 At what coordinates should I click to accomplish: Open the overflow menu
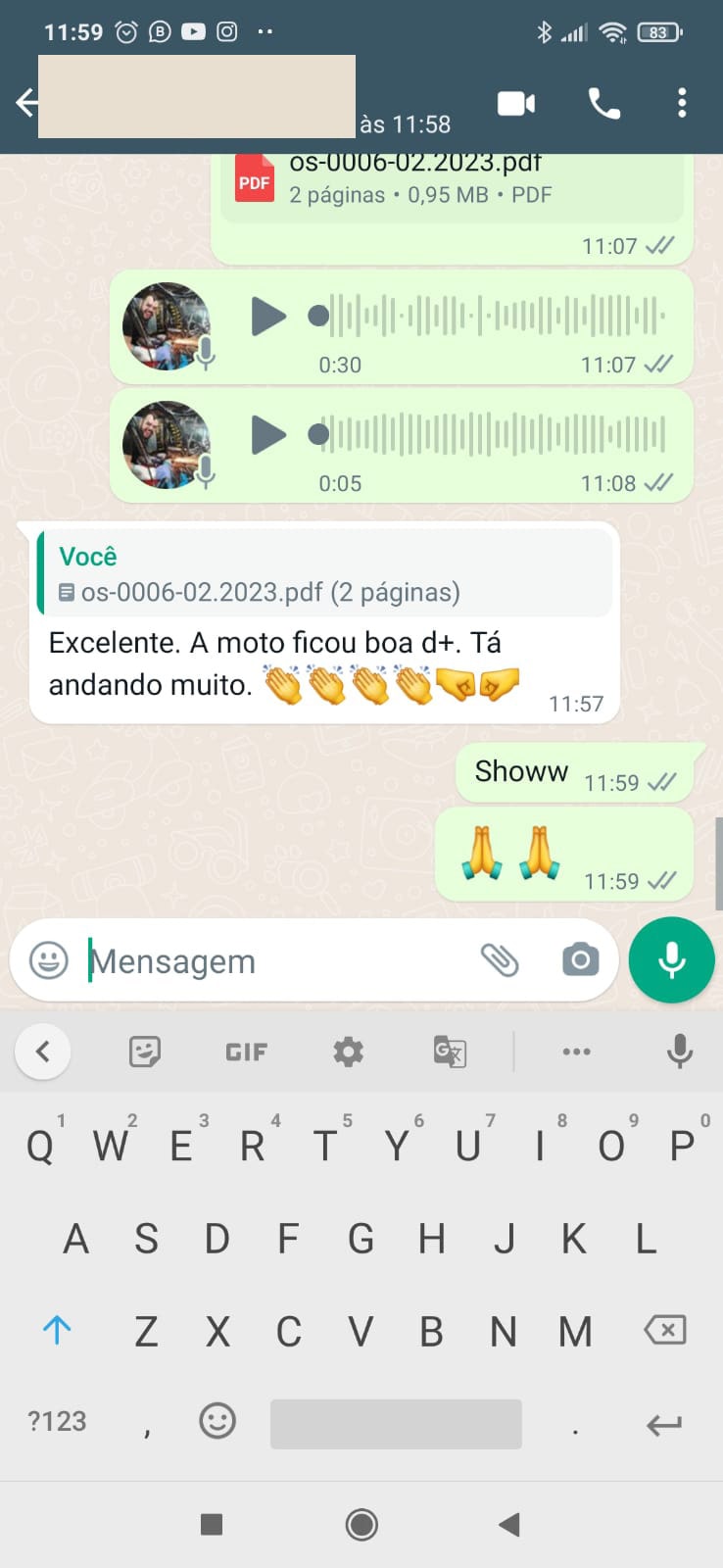coord(682,103)
